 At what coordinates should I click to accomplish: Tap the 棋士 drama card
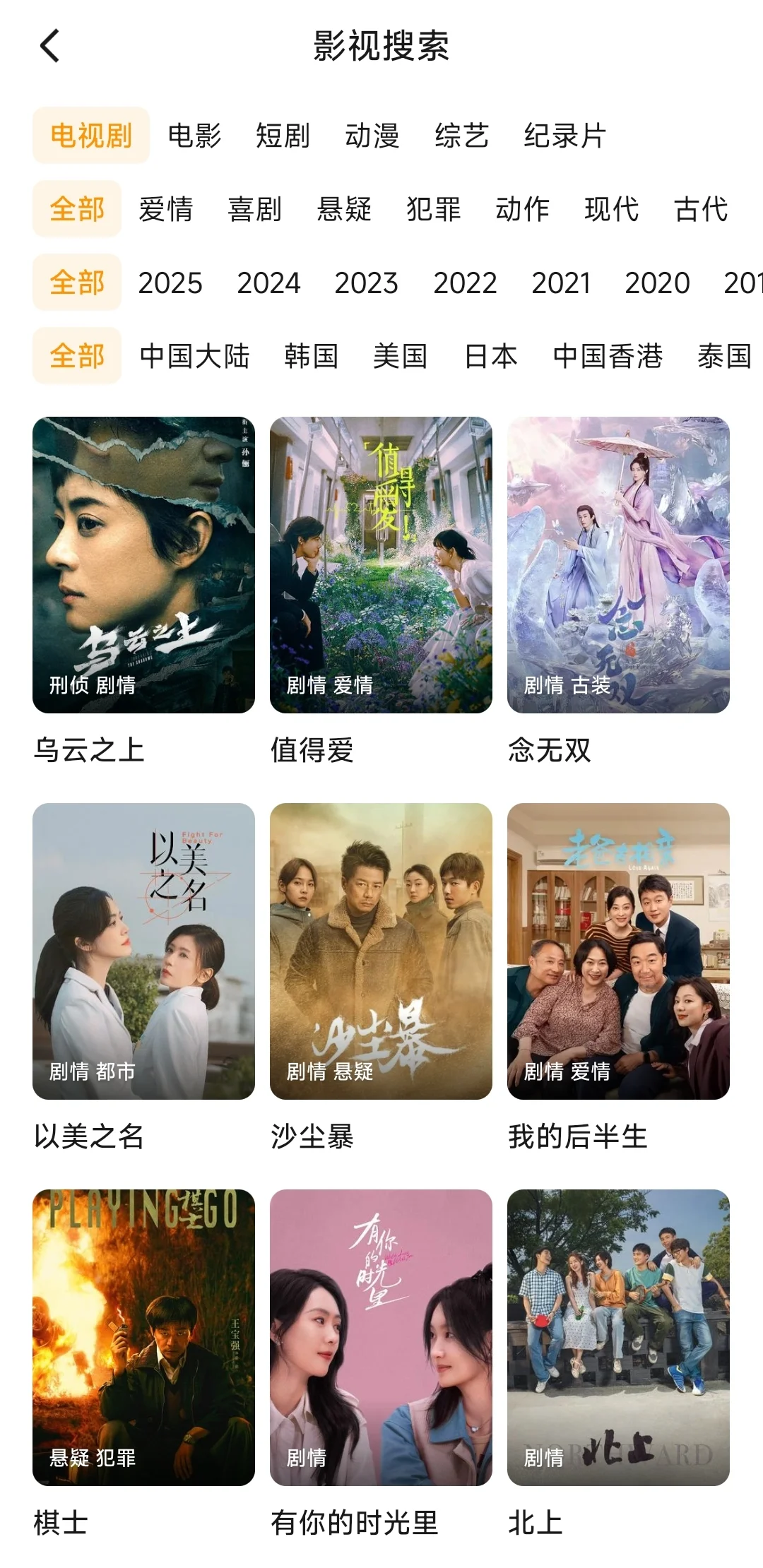coord(143,1337)
